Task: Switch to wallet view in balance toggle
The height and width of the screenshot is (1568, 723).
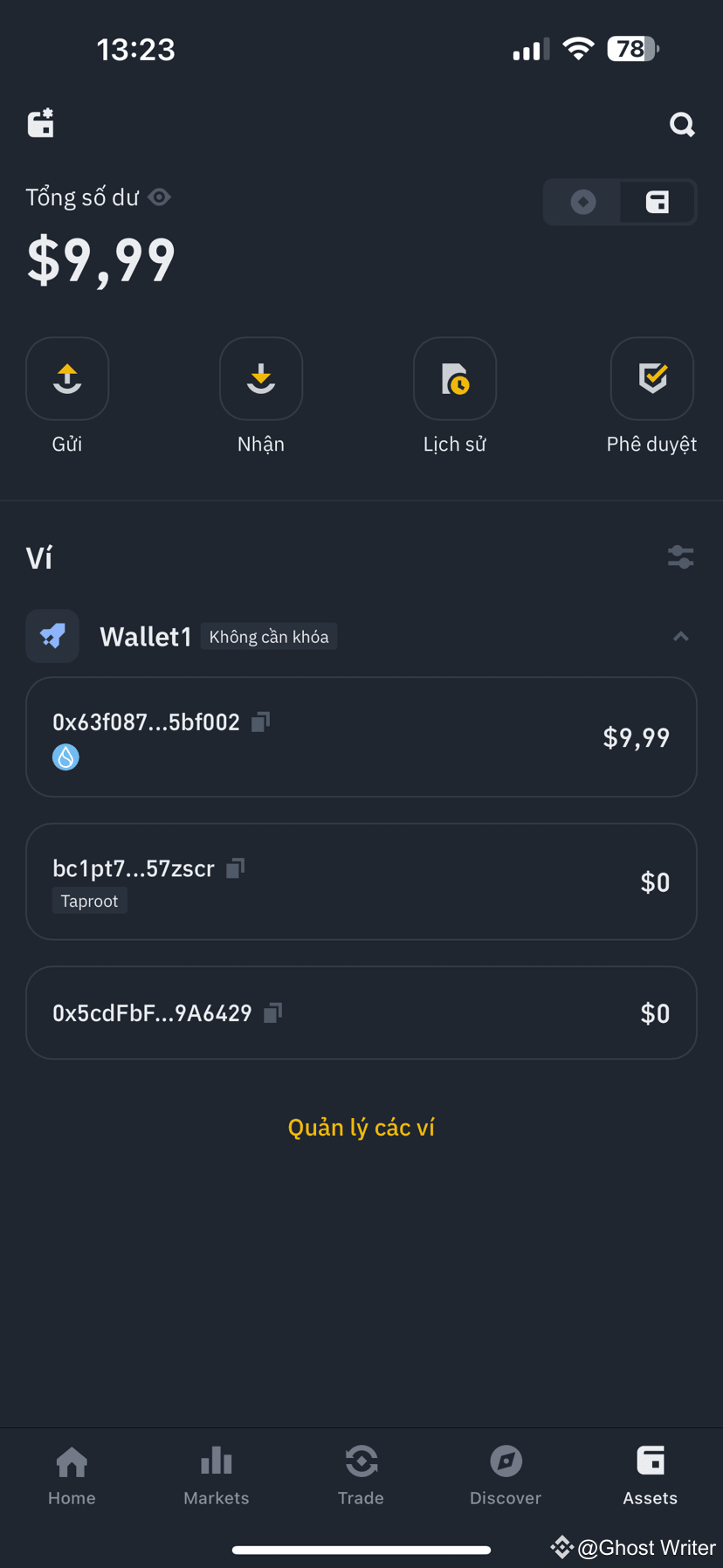Action: [x=657, y=202]
